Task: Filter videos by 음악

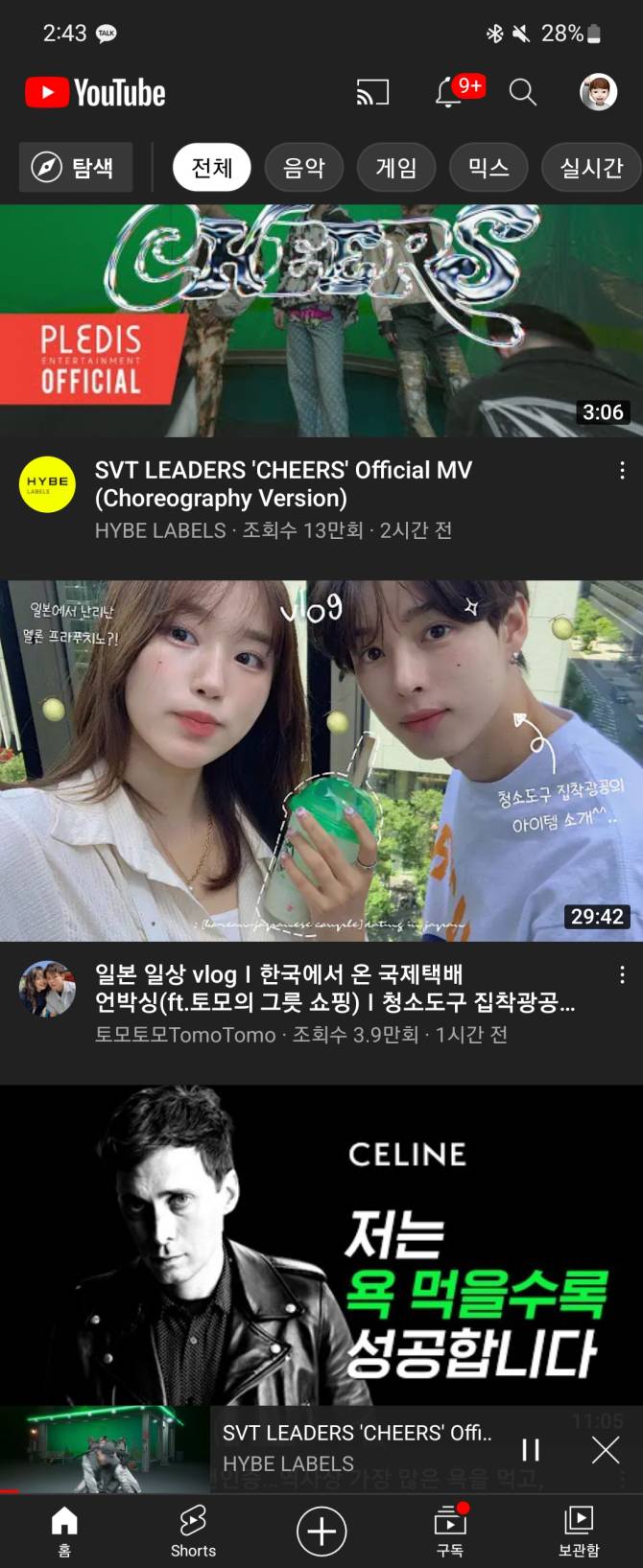Action: click(304, 168)
